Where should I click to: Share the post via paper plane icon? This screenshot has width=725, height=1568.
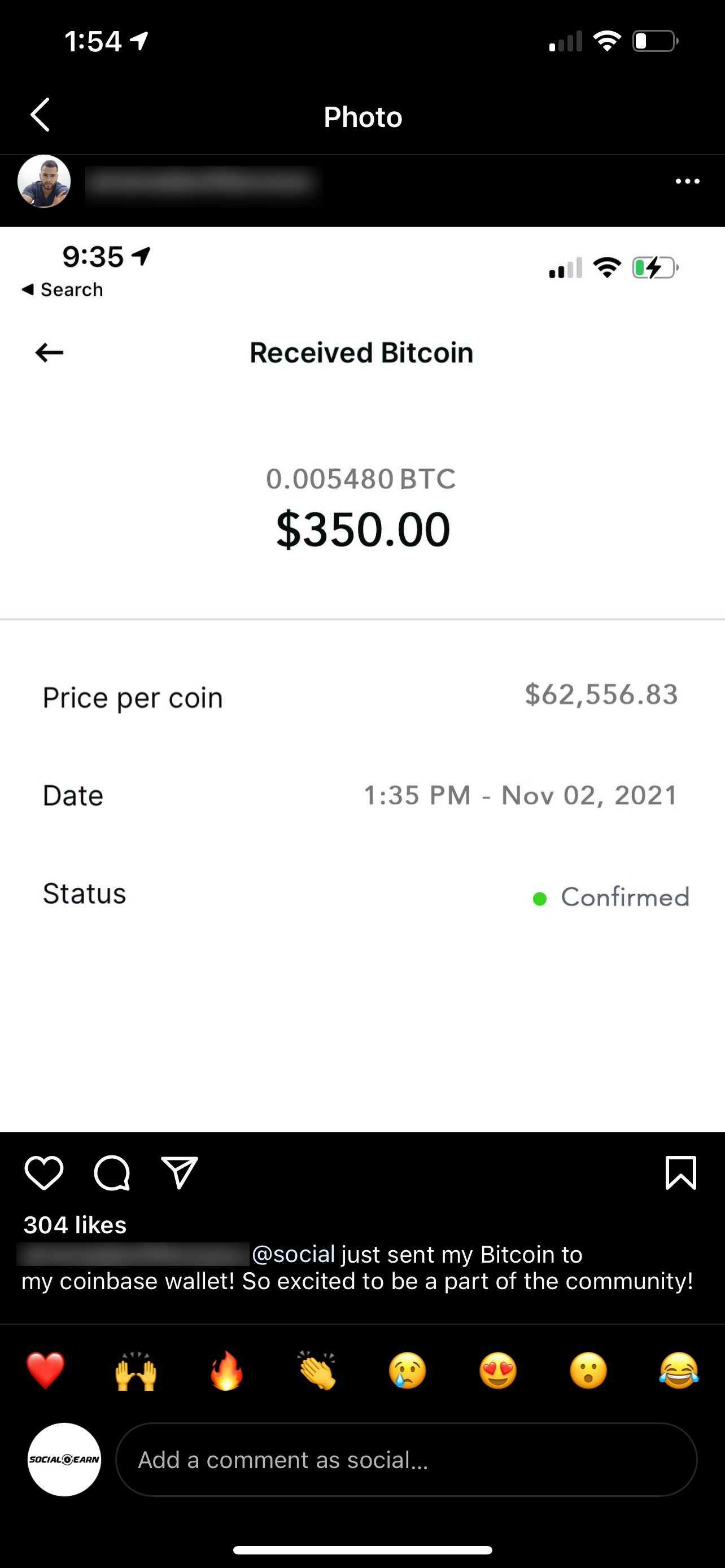tap(180, 1172)
